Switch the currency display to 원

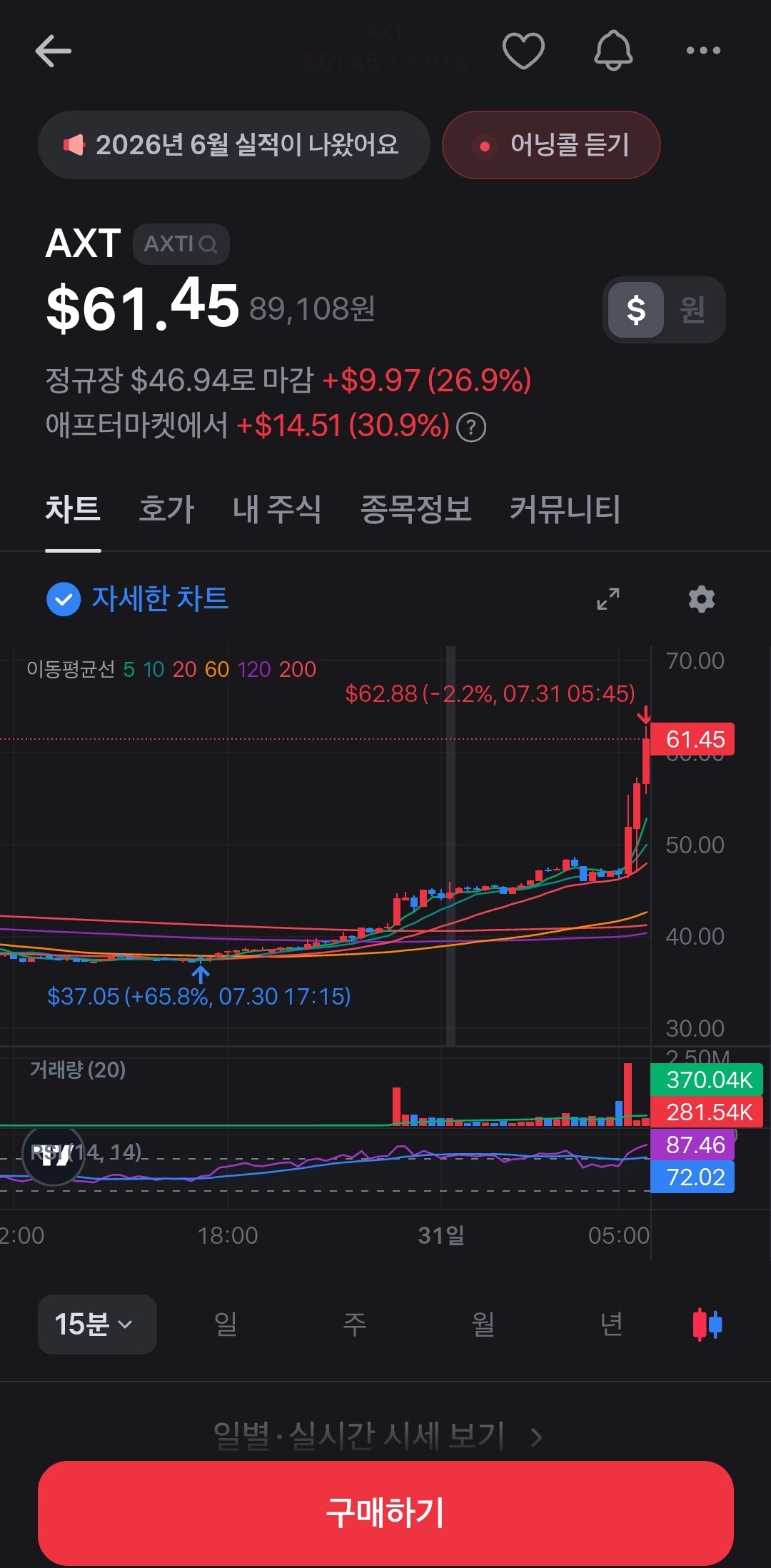(x=692, y=310)
